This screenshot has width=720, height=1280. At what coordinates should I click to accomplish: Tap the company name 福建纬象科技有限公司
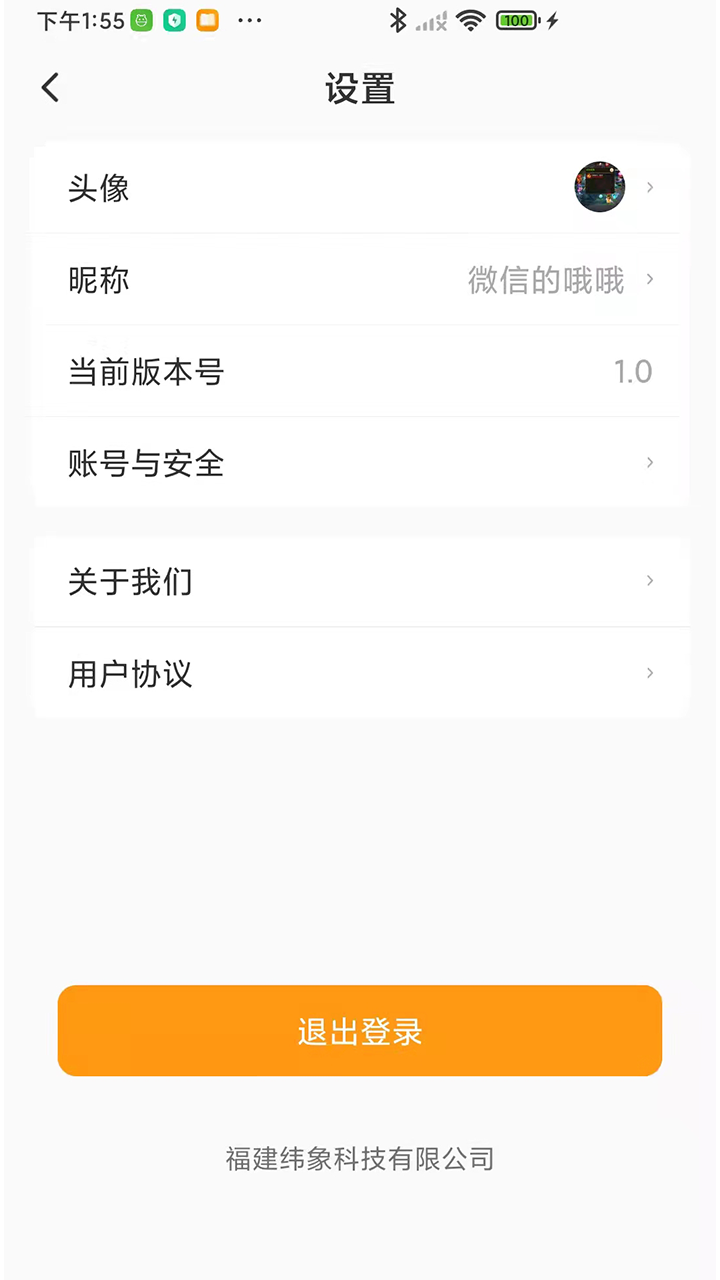(x=360, y=1159)
